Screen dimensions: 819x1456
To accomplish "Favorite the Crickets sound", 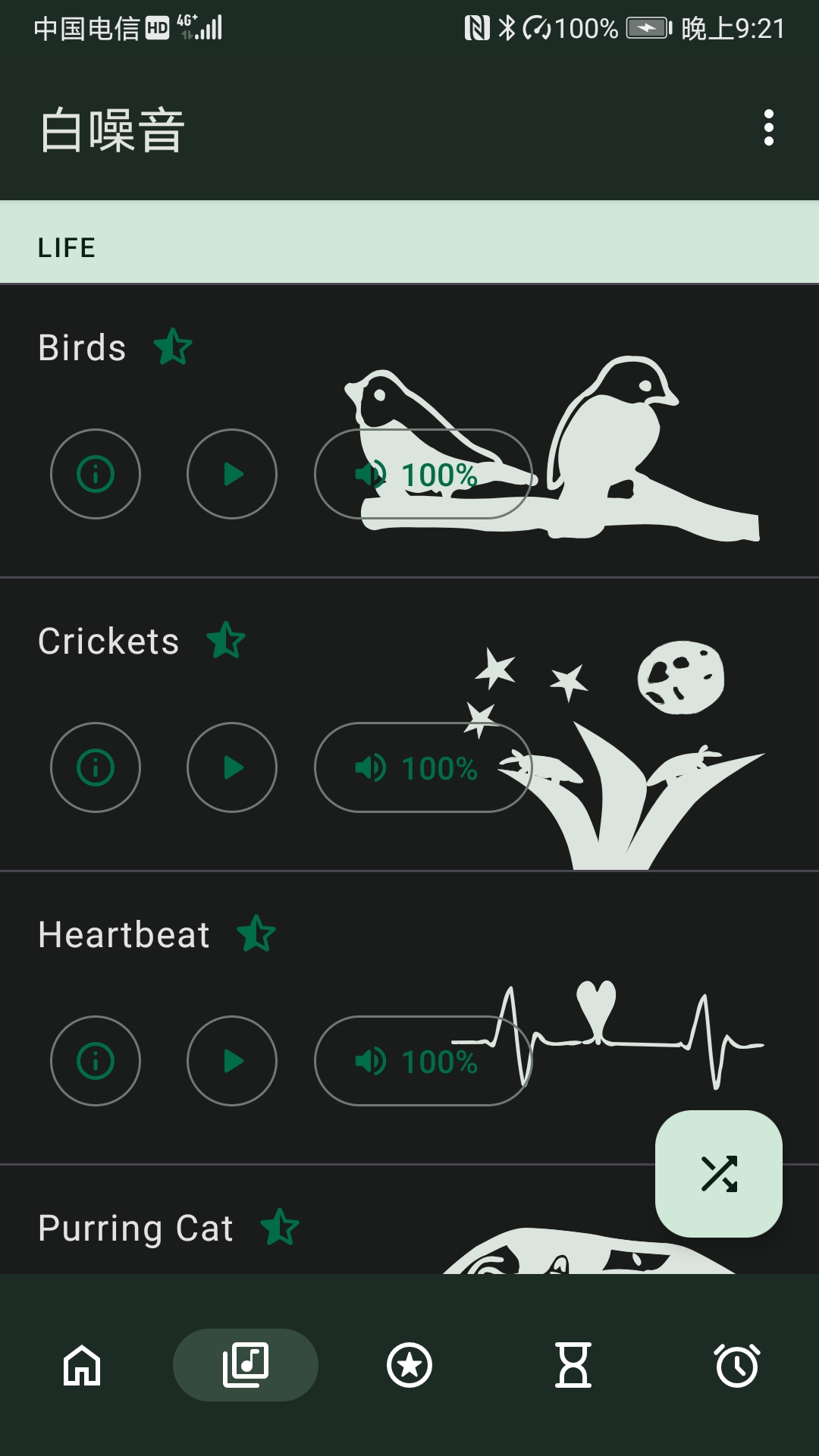I will click(226, 641).
